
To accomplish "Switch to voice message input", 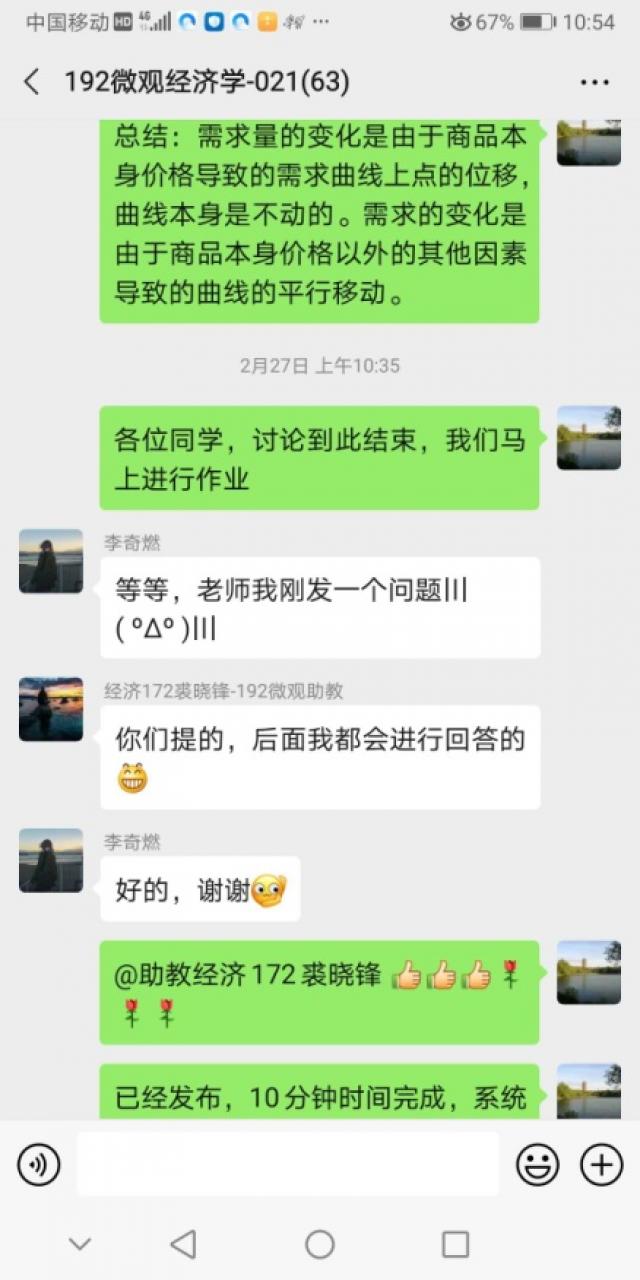I will (x=39, y=1165).
